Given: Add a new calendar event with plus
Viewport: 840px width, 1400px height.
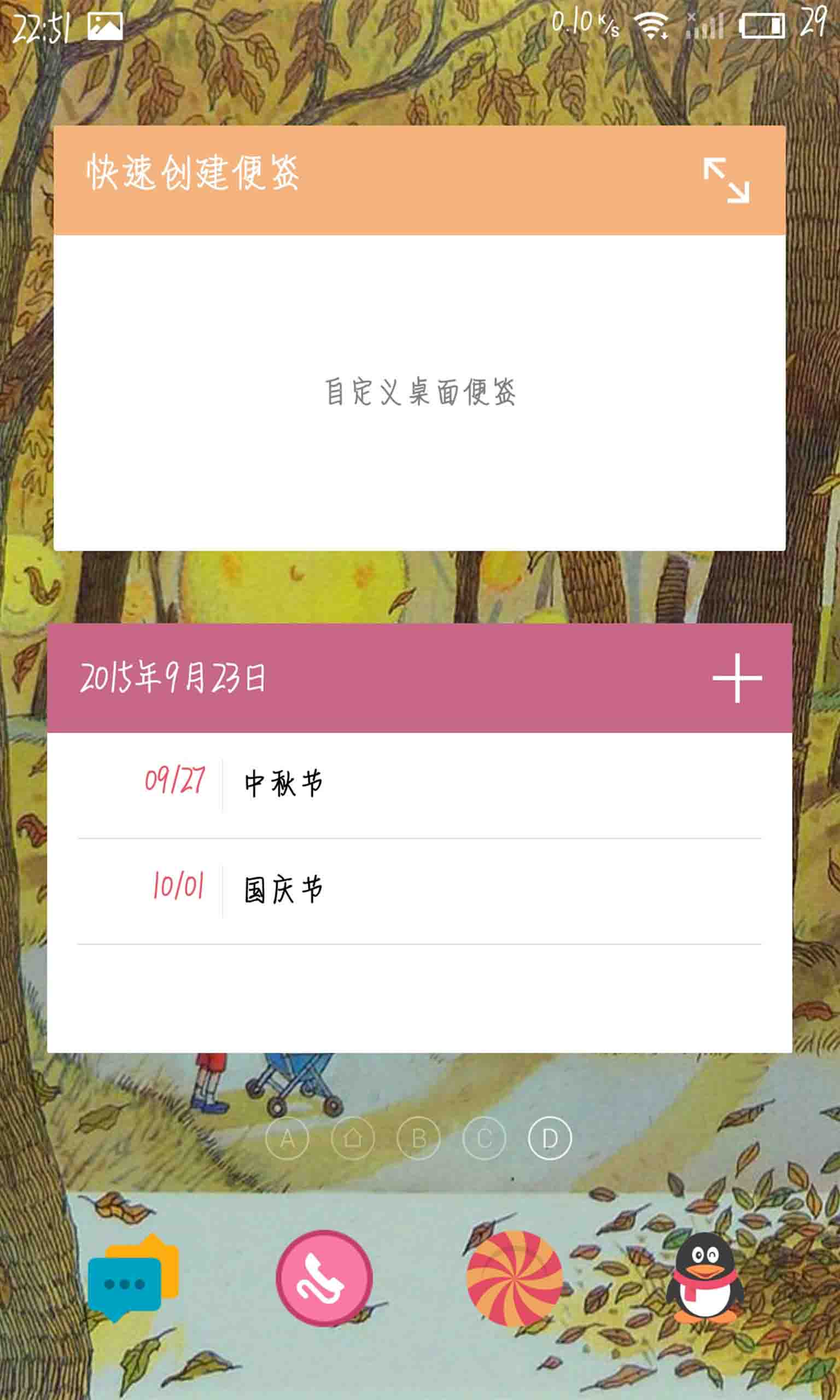Looking at the screenshot, I should (x=737, y=678).
